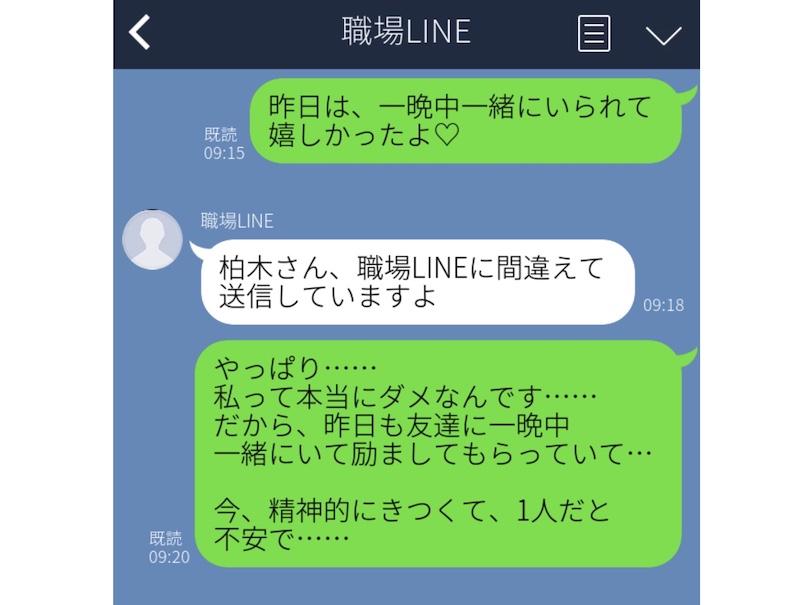Image resolution: width=800 pixels, height=605 pixels.
Task: Go back from the 職場LINE chat
Action: point(140,32)
